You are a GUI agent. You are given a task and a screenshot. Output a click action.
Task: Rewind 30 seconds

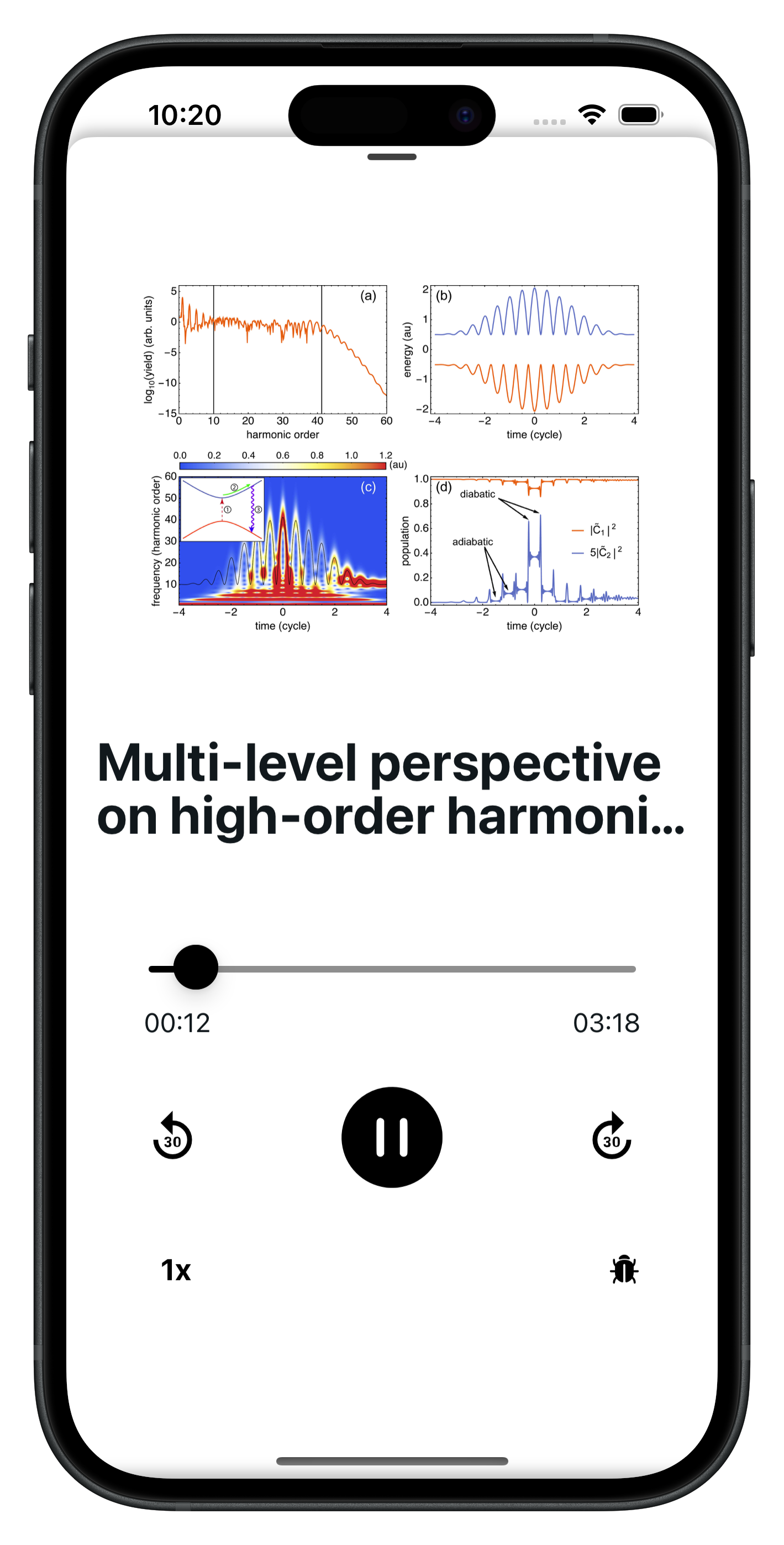click(x=172, y=1137)
